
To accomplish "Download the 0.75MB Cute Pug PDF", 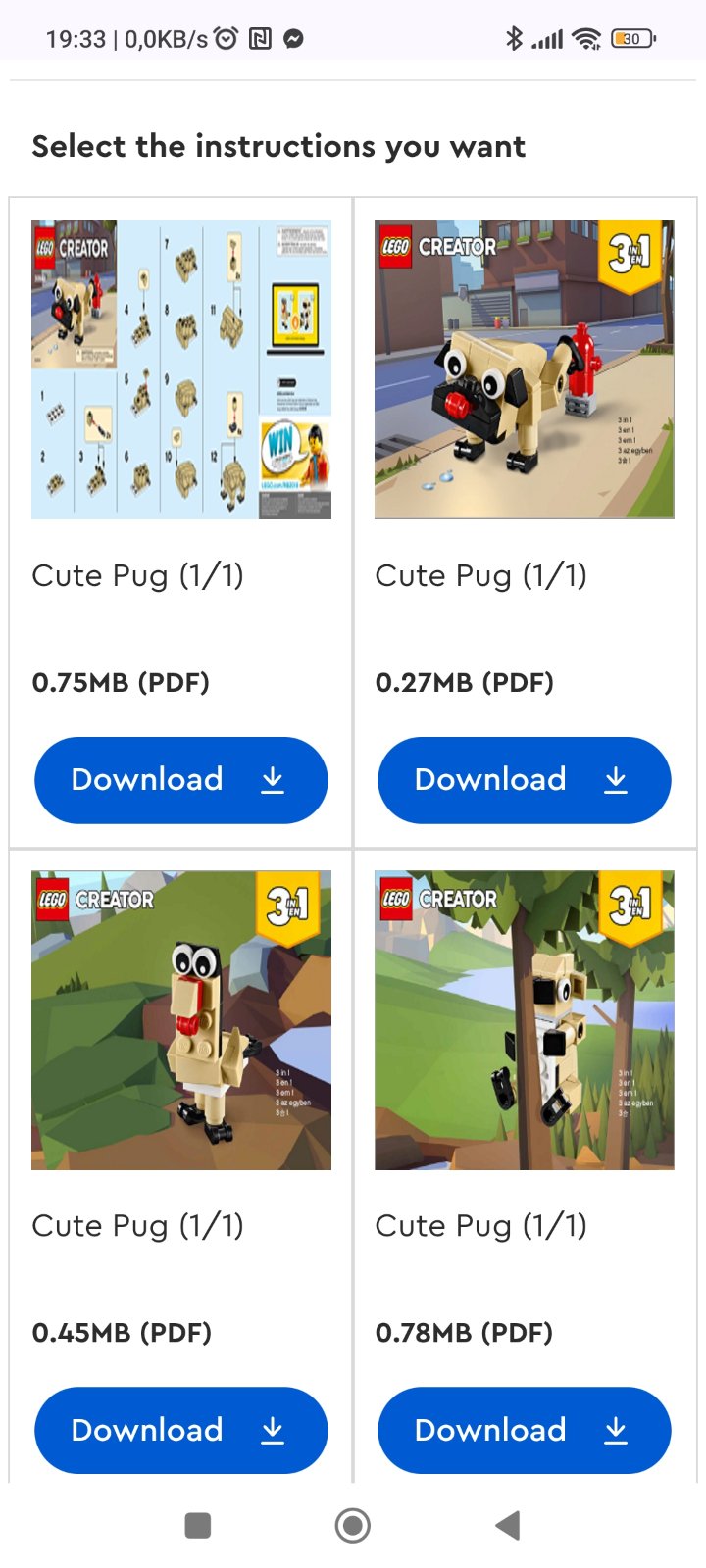I will coord(181,780).
